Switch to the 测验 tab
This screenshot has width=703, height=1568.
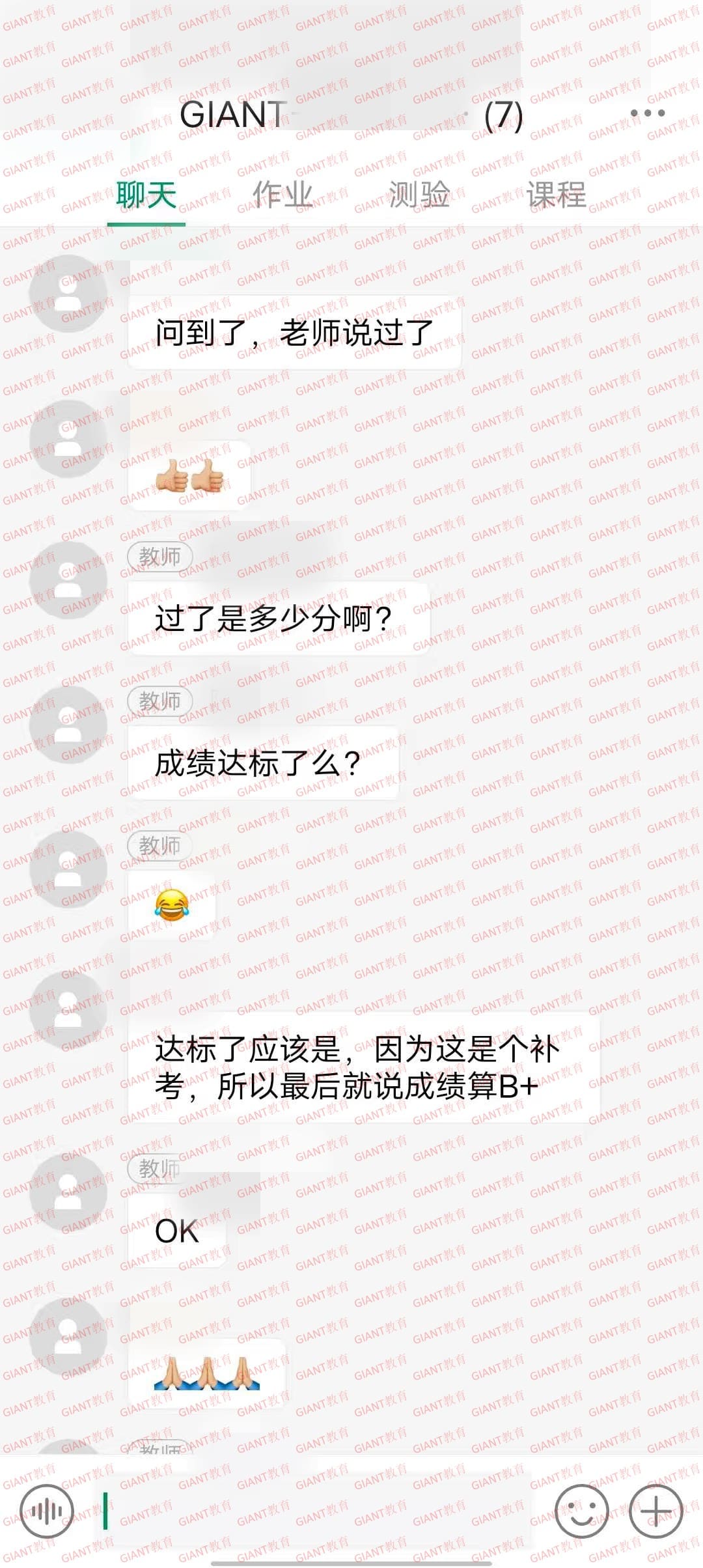pos(419,195)
